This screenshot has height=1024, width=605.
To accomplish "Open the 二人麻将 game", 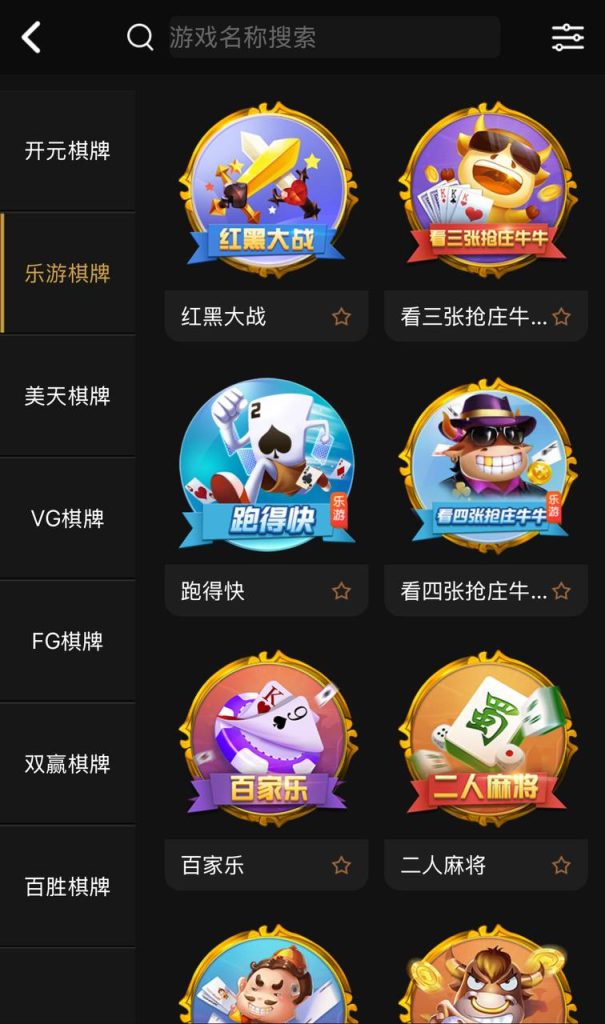I will click(487, 740).
